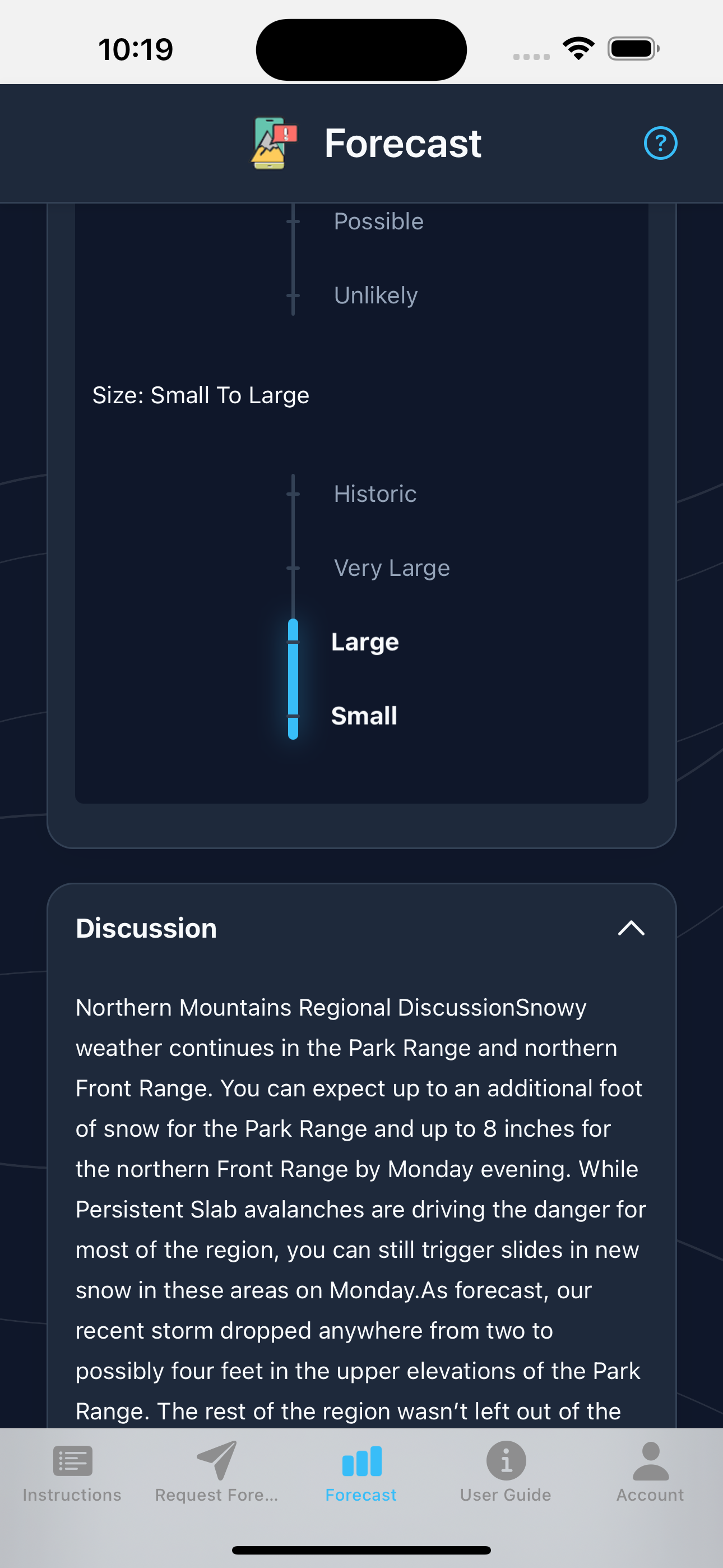Tap the Account person icon
The height and width of the screenshot is (1568, 723).
(650, 1460)
